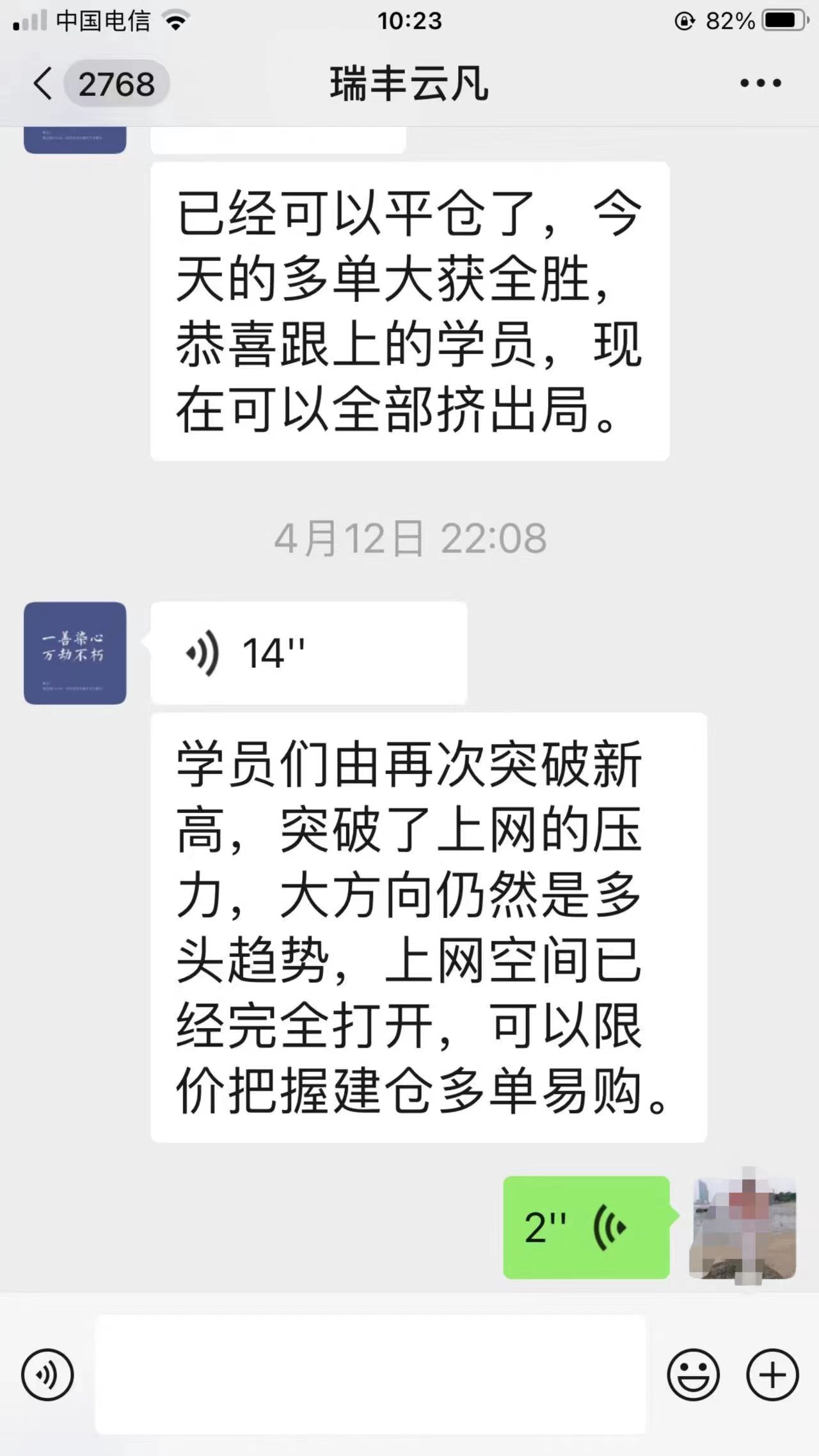Play the 14-second voice message
The width and height of the screenshot is (819, 1456).
click(x=308, y=653)
